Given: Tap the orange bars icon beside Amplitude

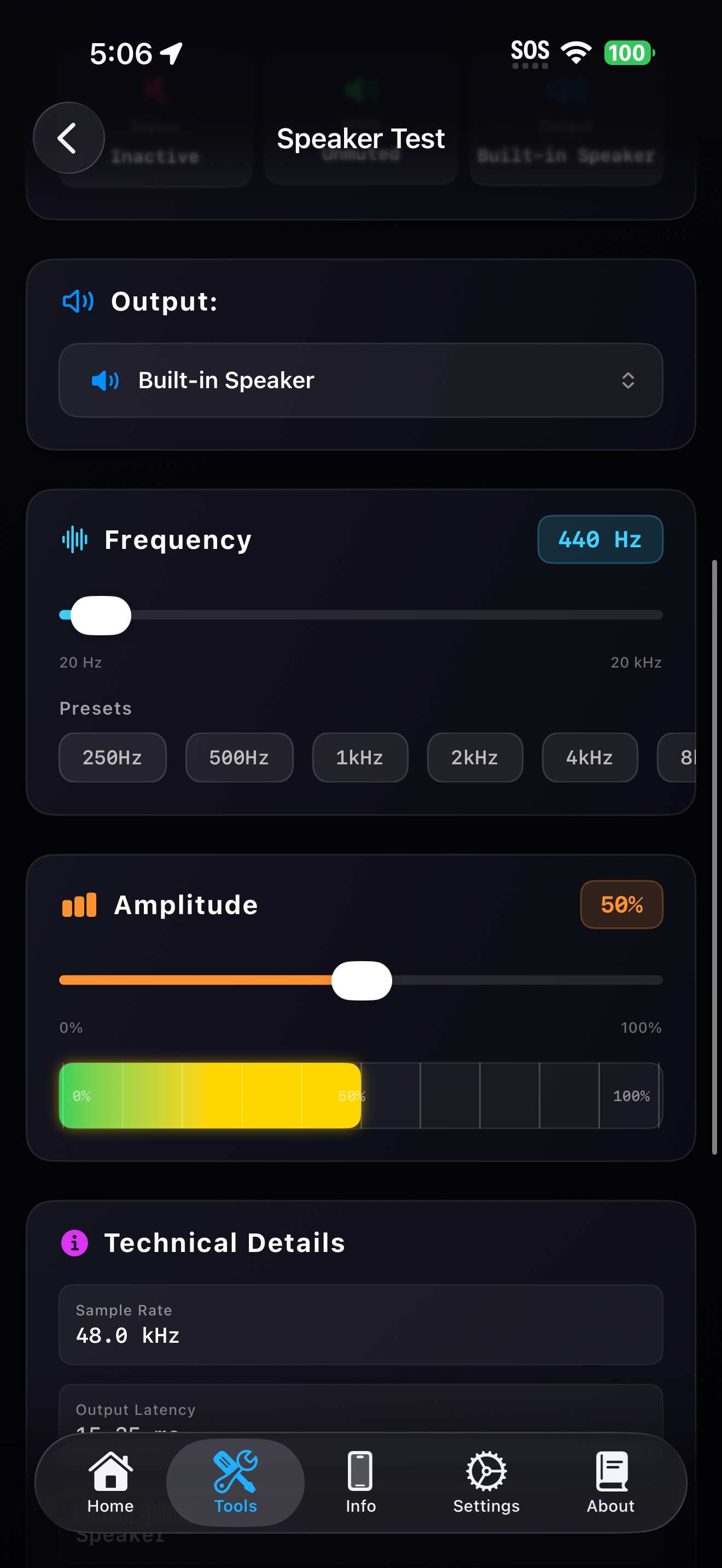Looking at the screenshot, I should tap(80, 904).
